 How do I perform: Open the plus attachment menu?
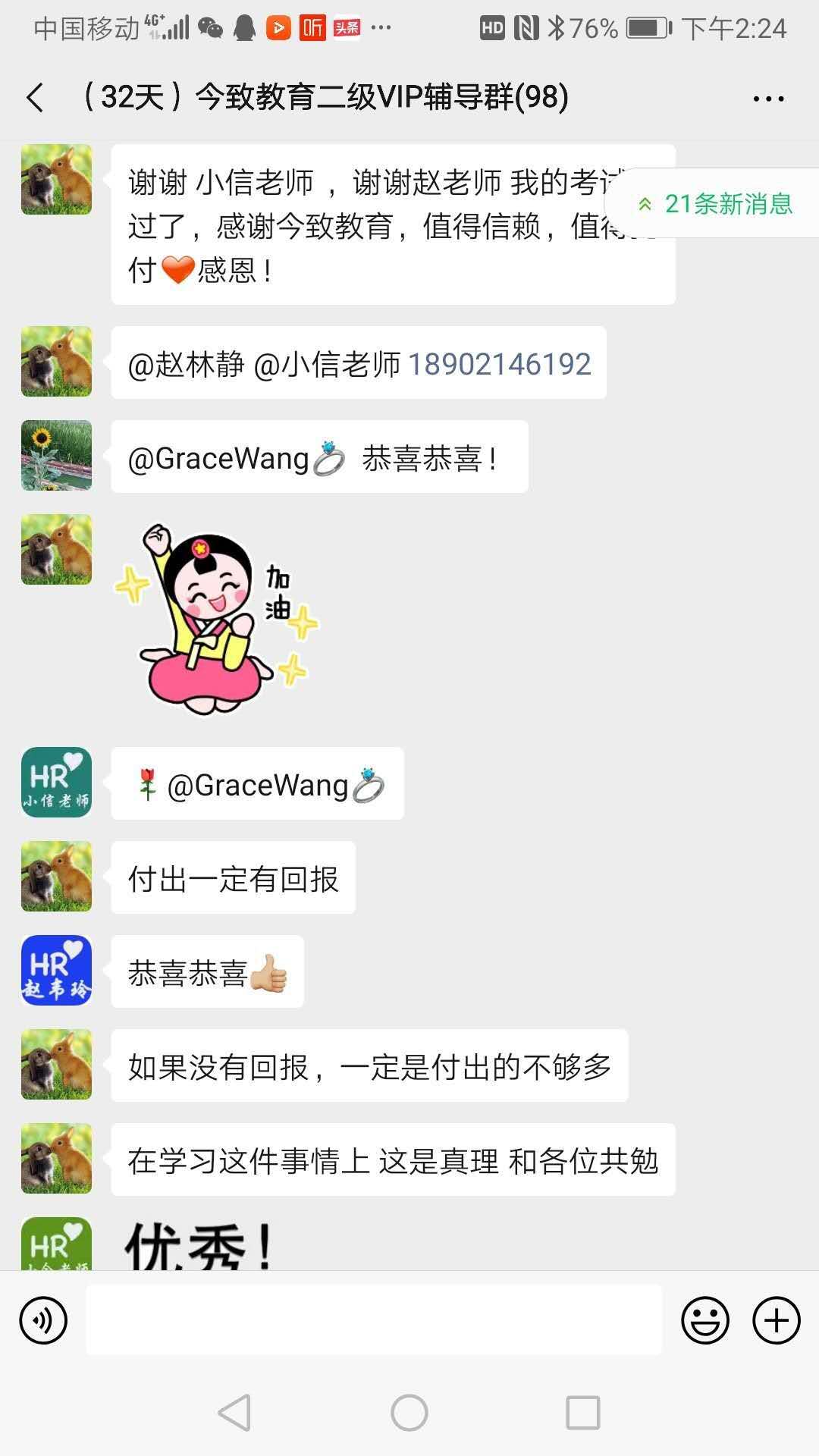(x=776, y=1320)
